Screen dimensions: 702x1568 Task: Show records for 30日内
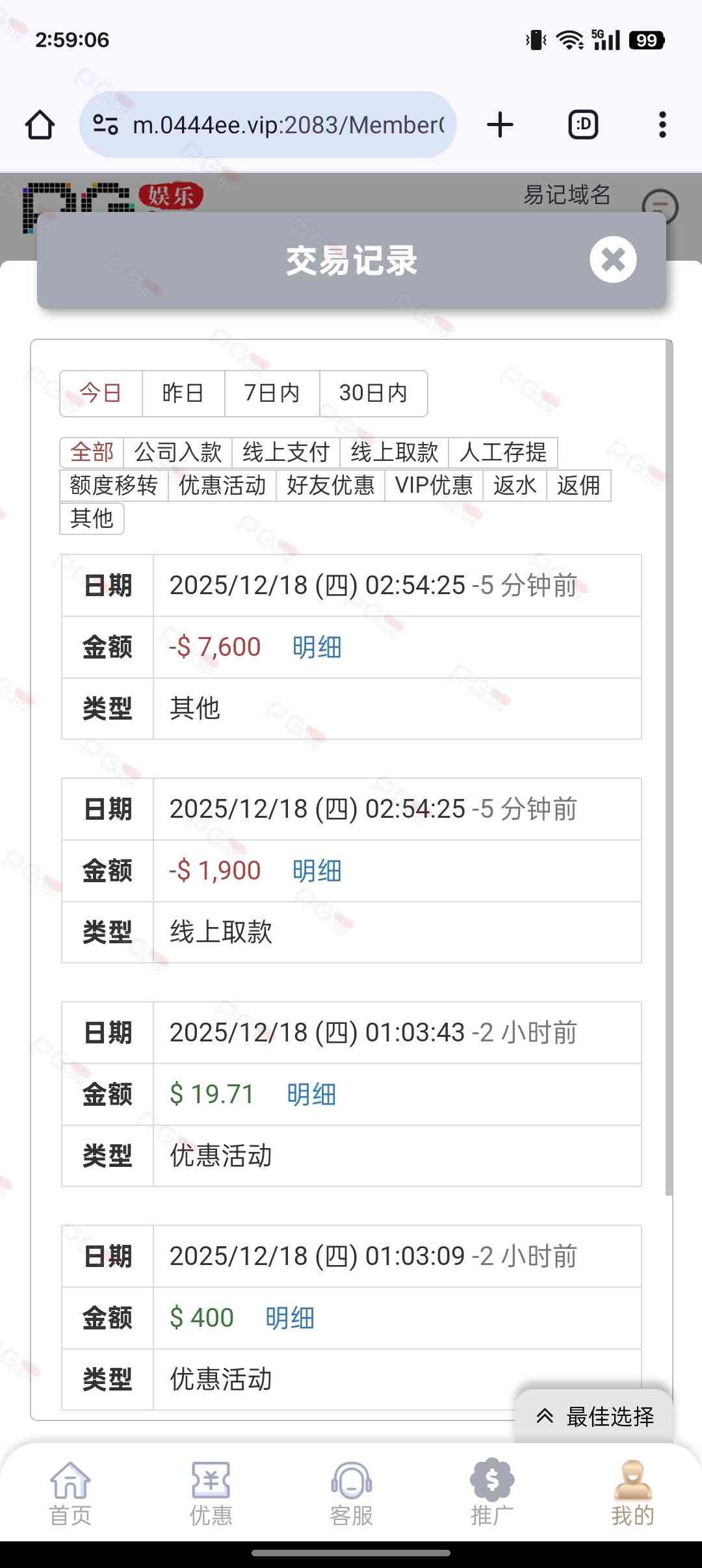(x=373, y=393)
